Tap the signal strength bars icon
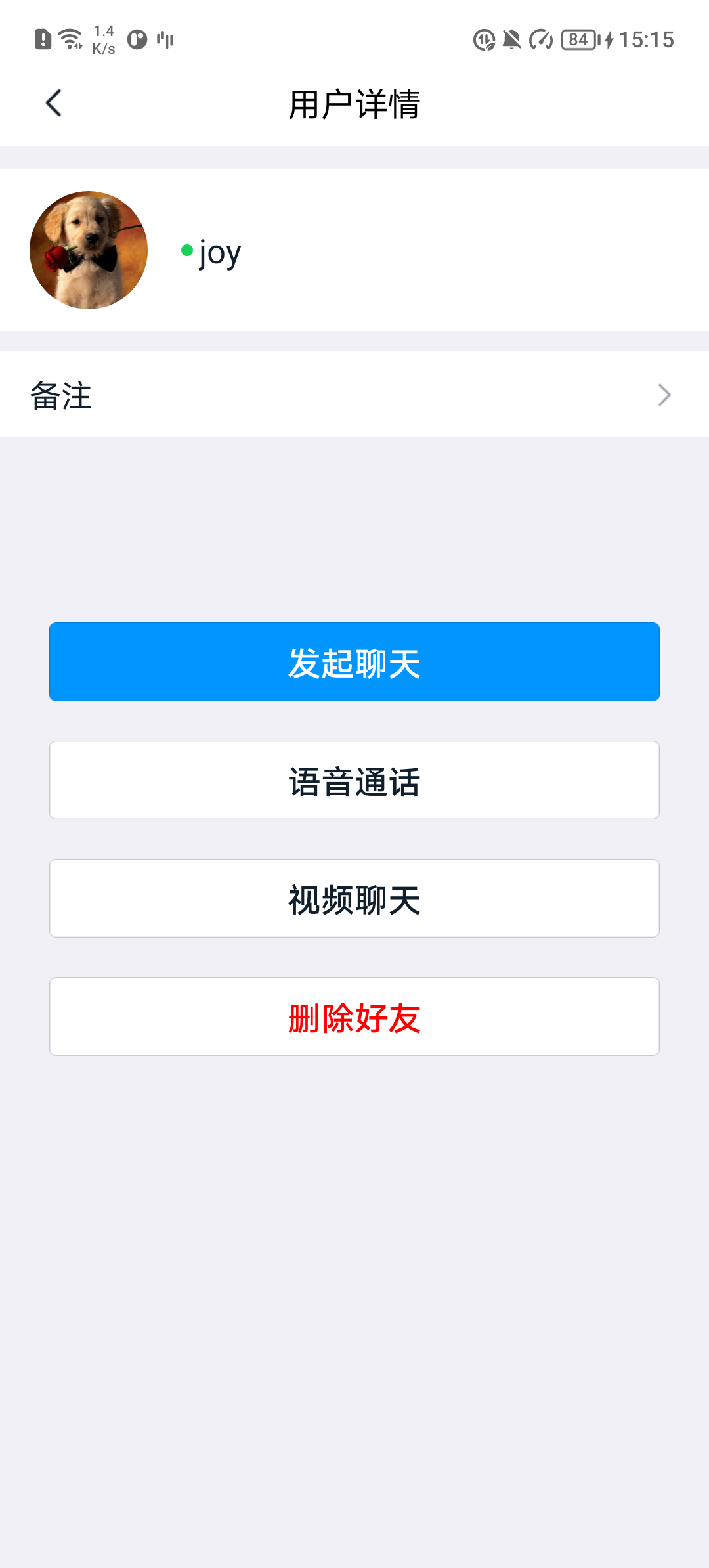 [x=164, y=39]
